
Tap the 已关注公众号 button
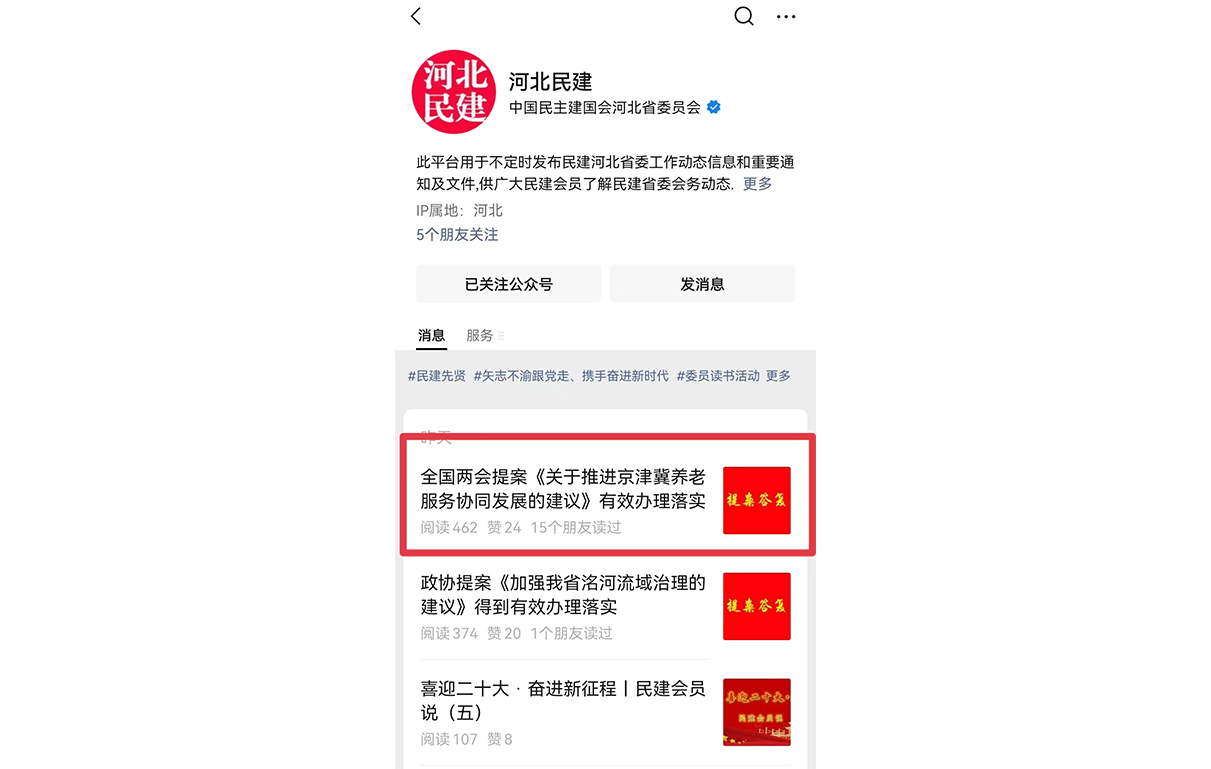click(508, 284)
